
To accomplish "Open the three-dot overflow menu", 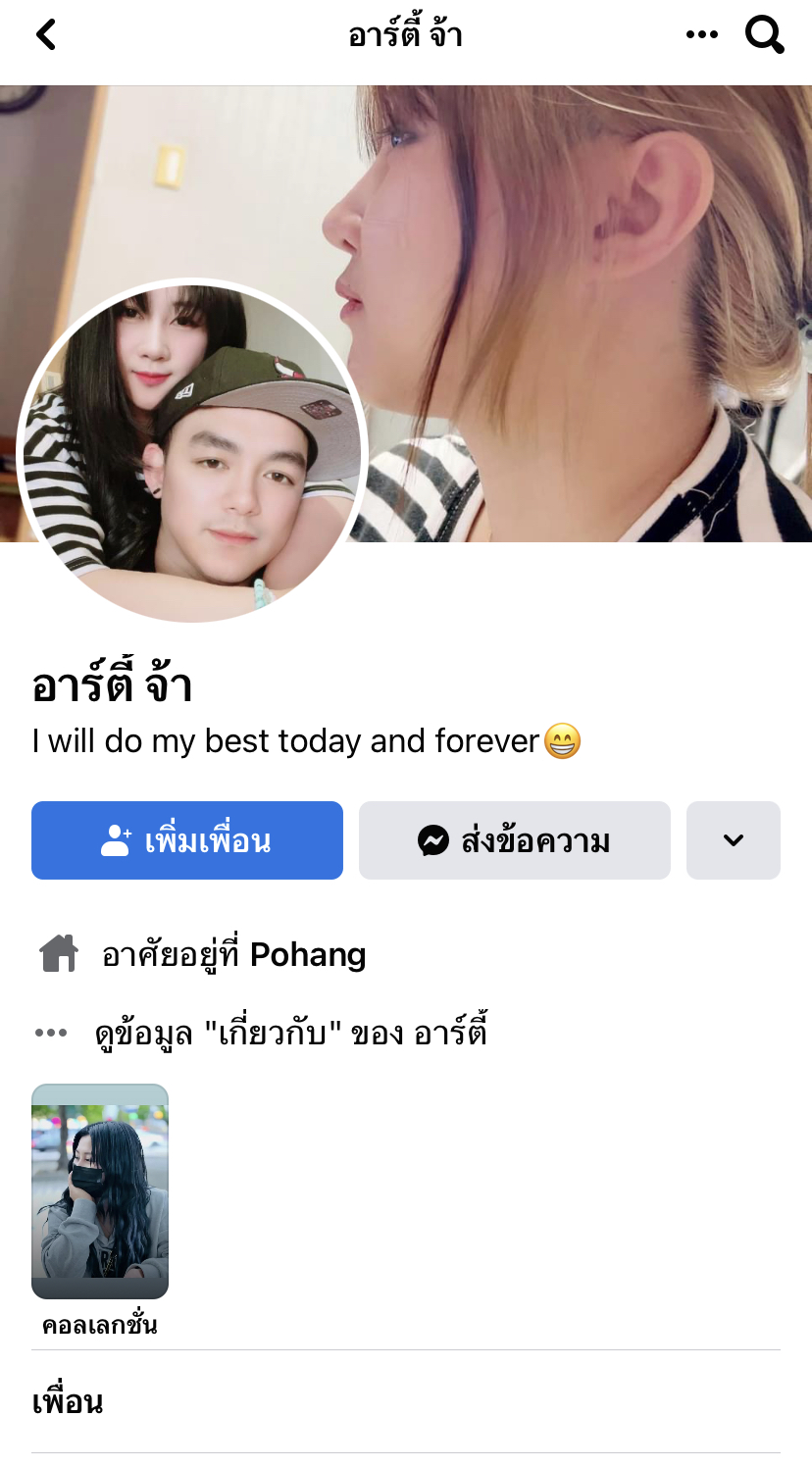I will tap(701, 35).
